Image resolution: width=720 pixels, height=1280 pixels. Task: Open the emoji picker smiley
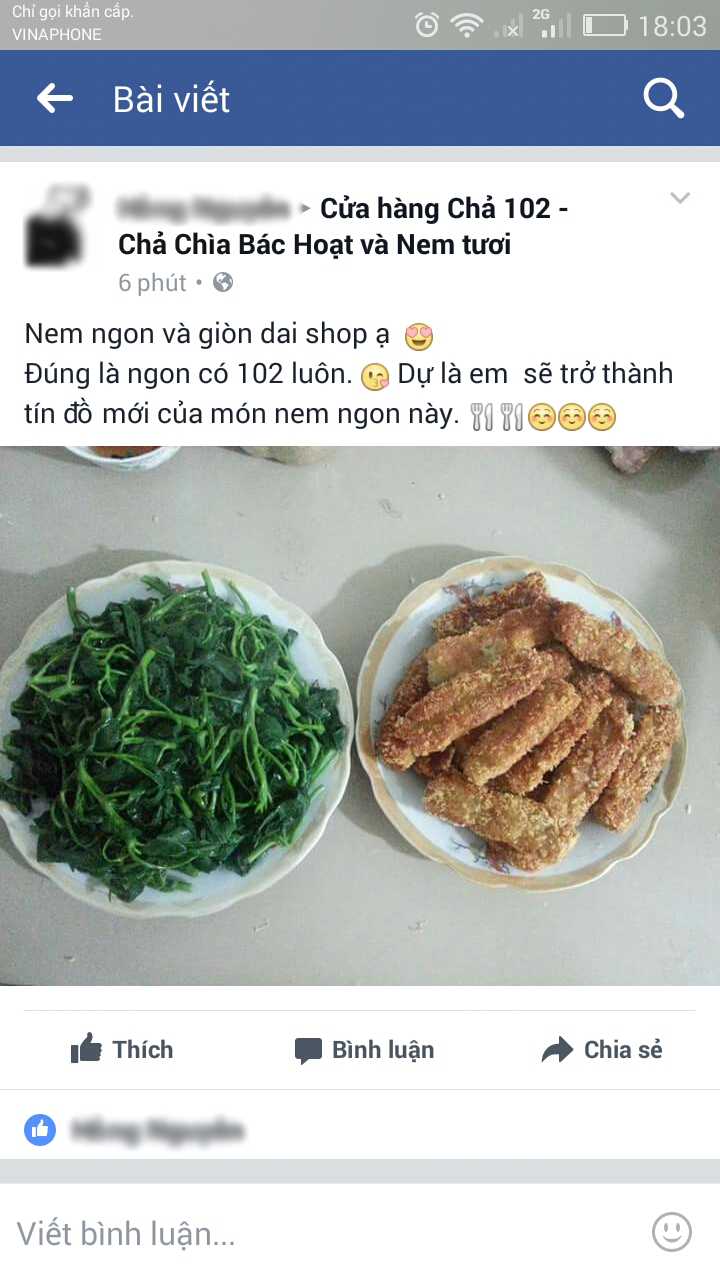pos(672,1232)
